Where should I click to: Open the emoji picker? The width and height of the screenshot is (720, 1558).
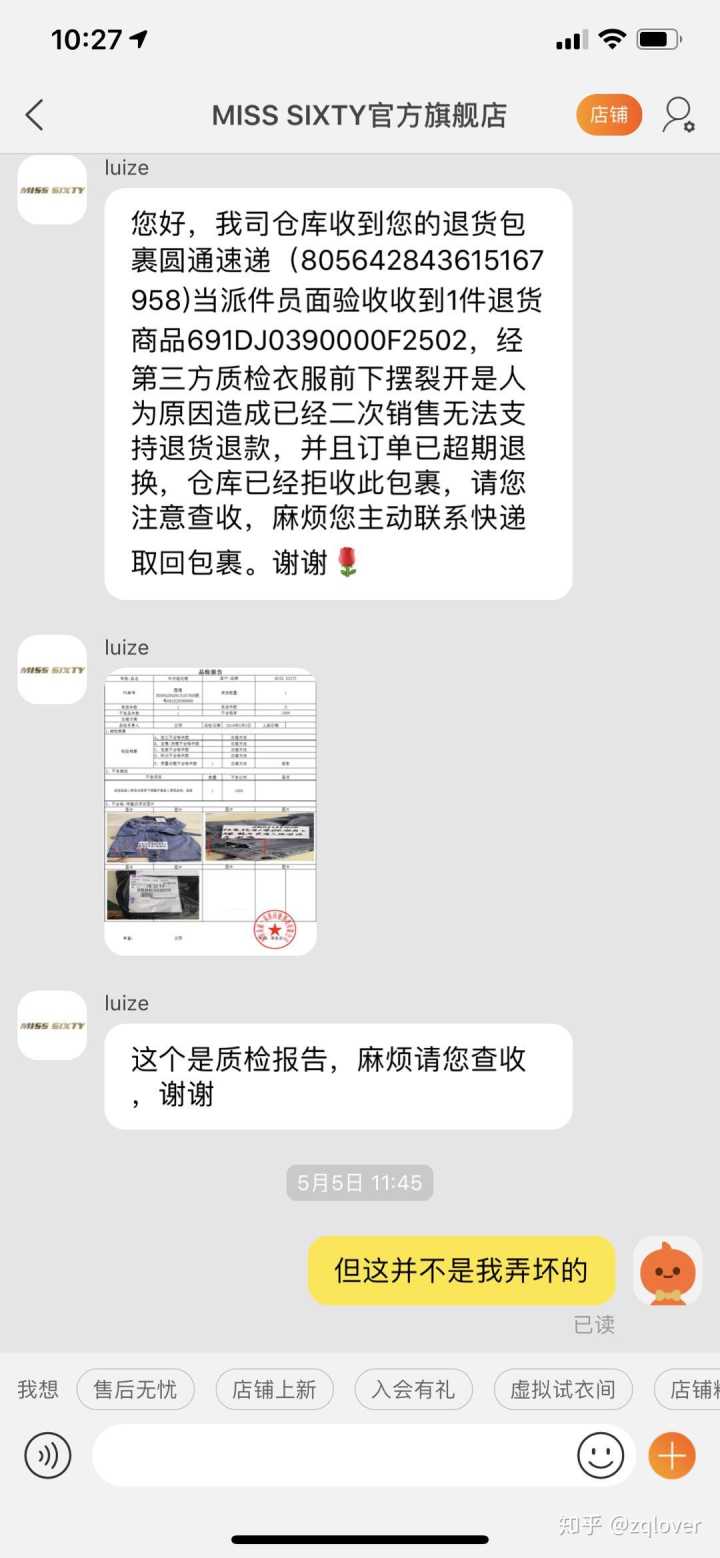(x=600, y=1455)
